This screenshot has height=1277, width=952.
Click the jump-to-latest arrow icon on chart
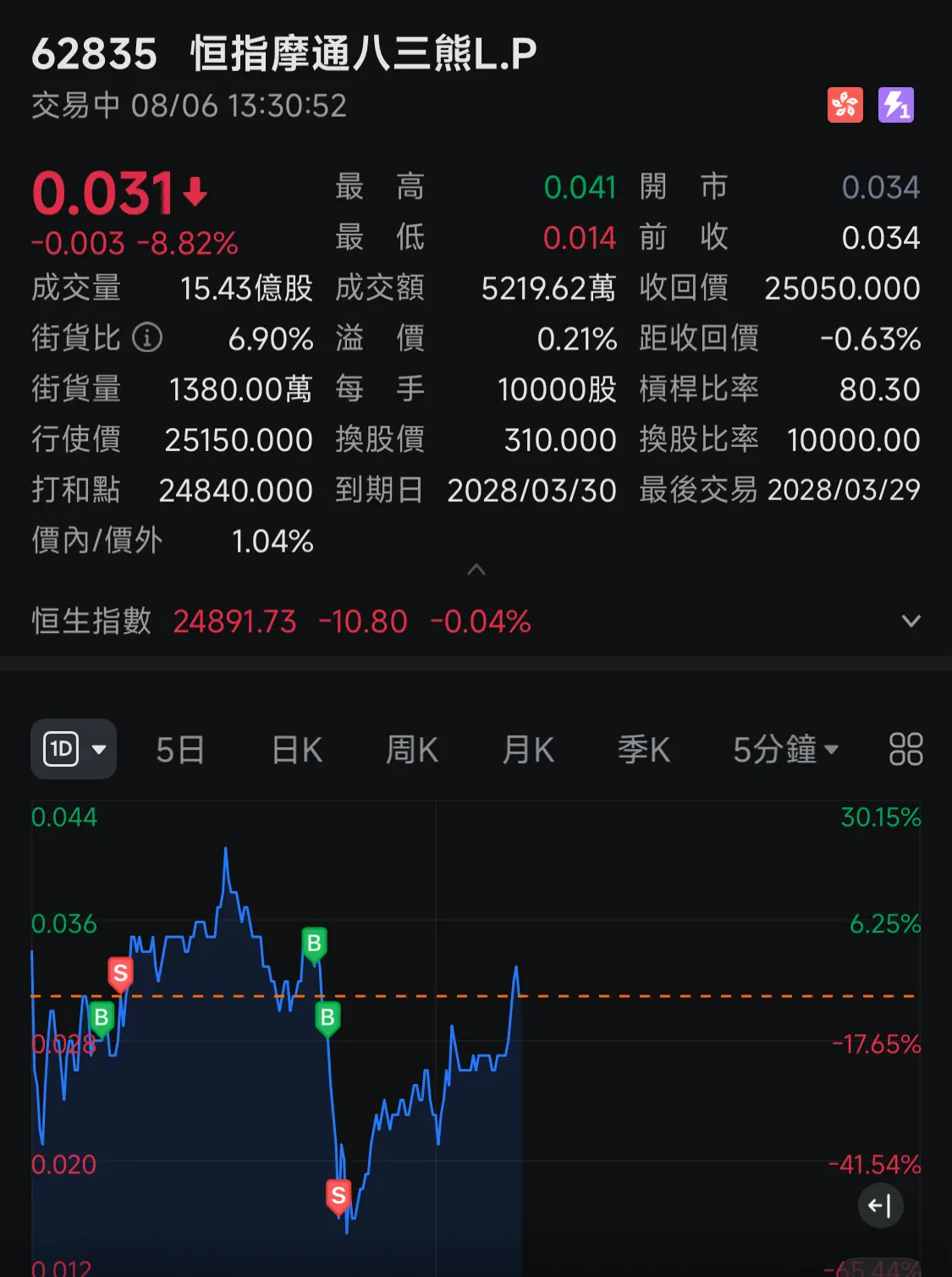click(x=881, y=1205)
